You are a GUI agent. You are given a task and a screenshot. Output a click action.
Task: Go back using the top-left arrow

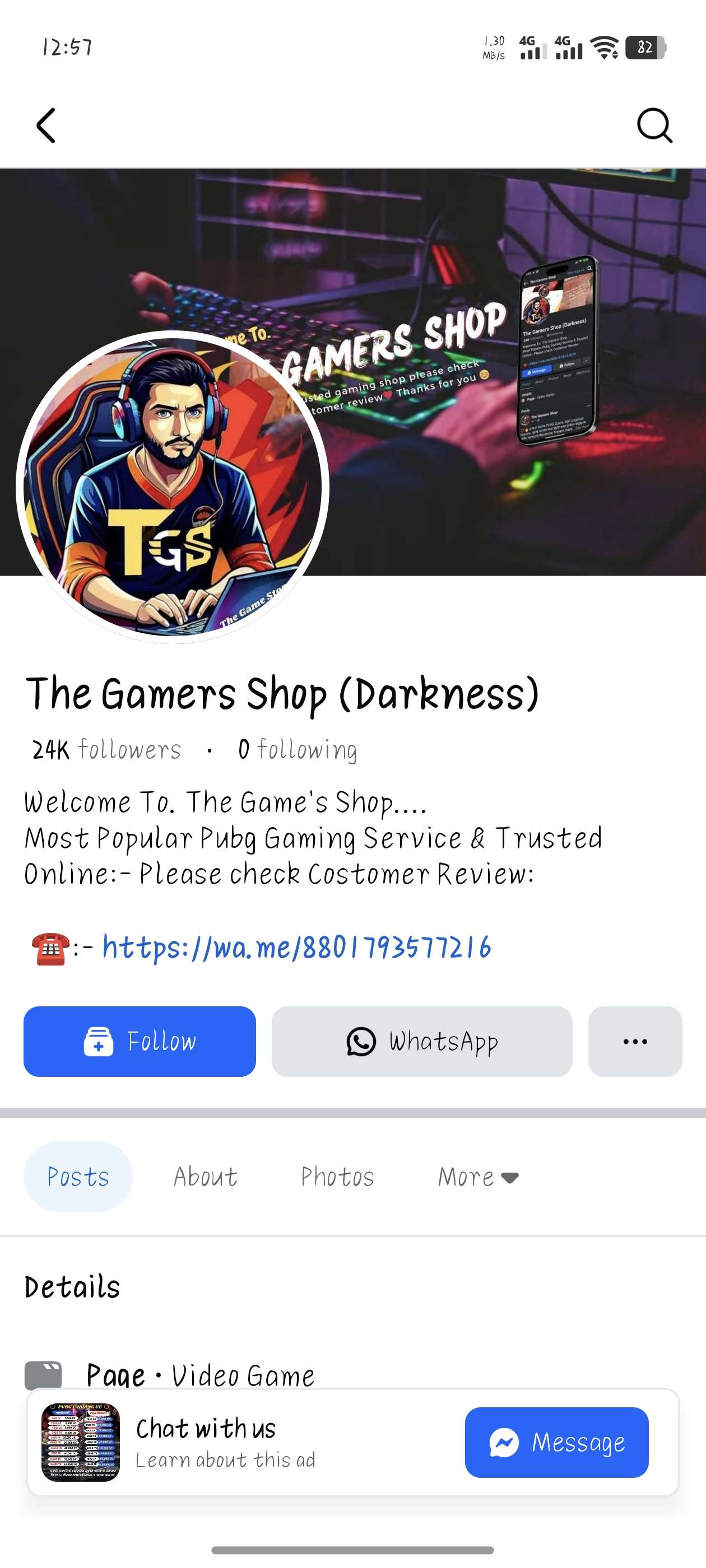(47, 125)
